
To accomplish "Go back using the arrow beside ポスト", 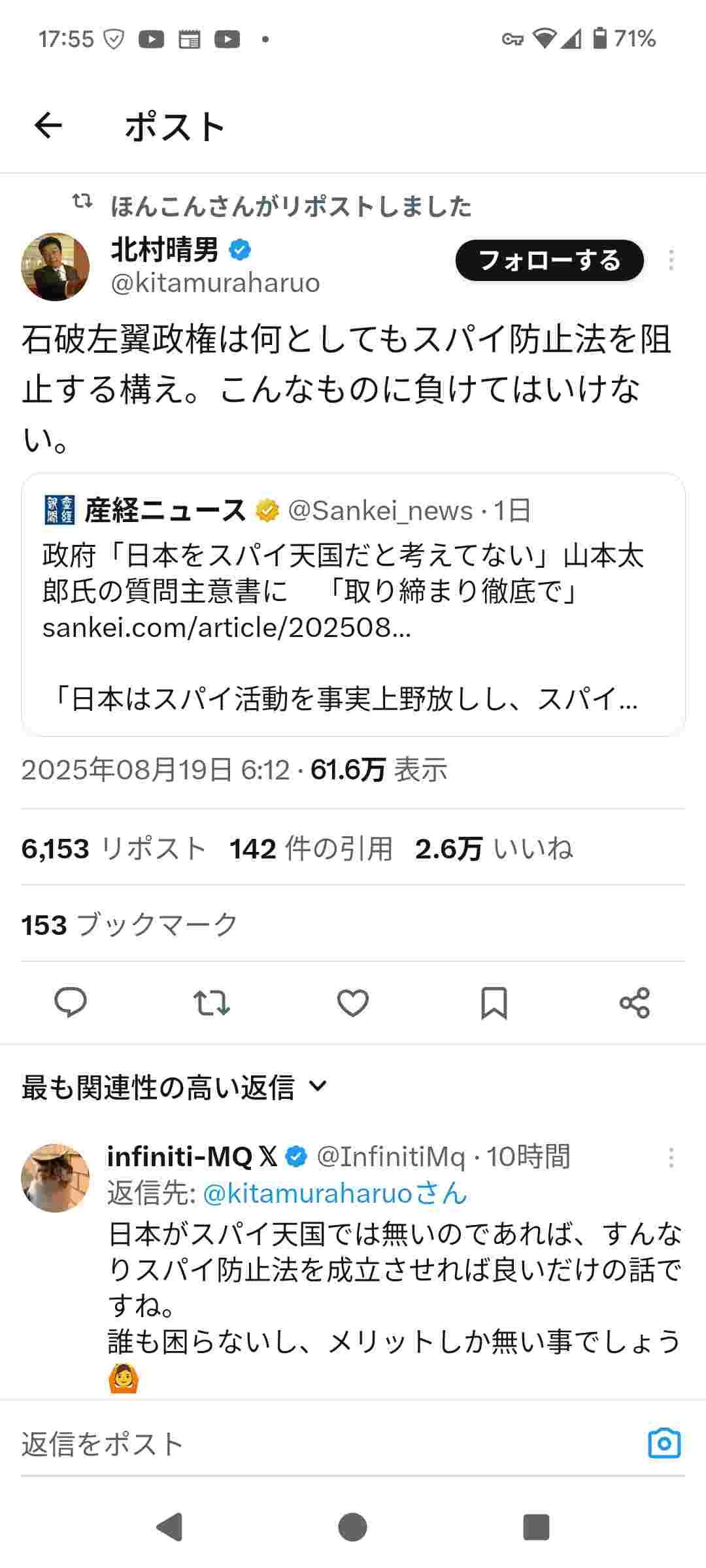I will [x=48, y=125].
